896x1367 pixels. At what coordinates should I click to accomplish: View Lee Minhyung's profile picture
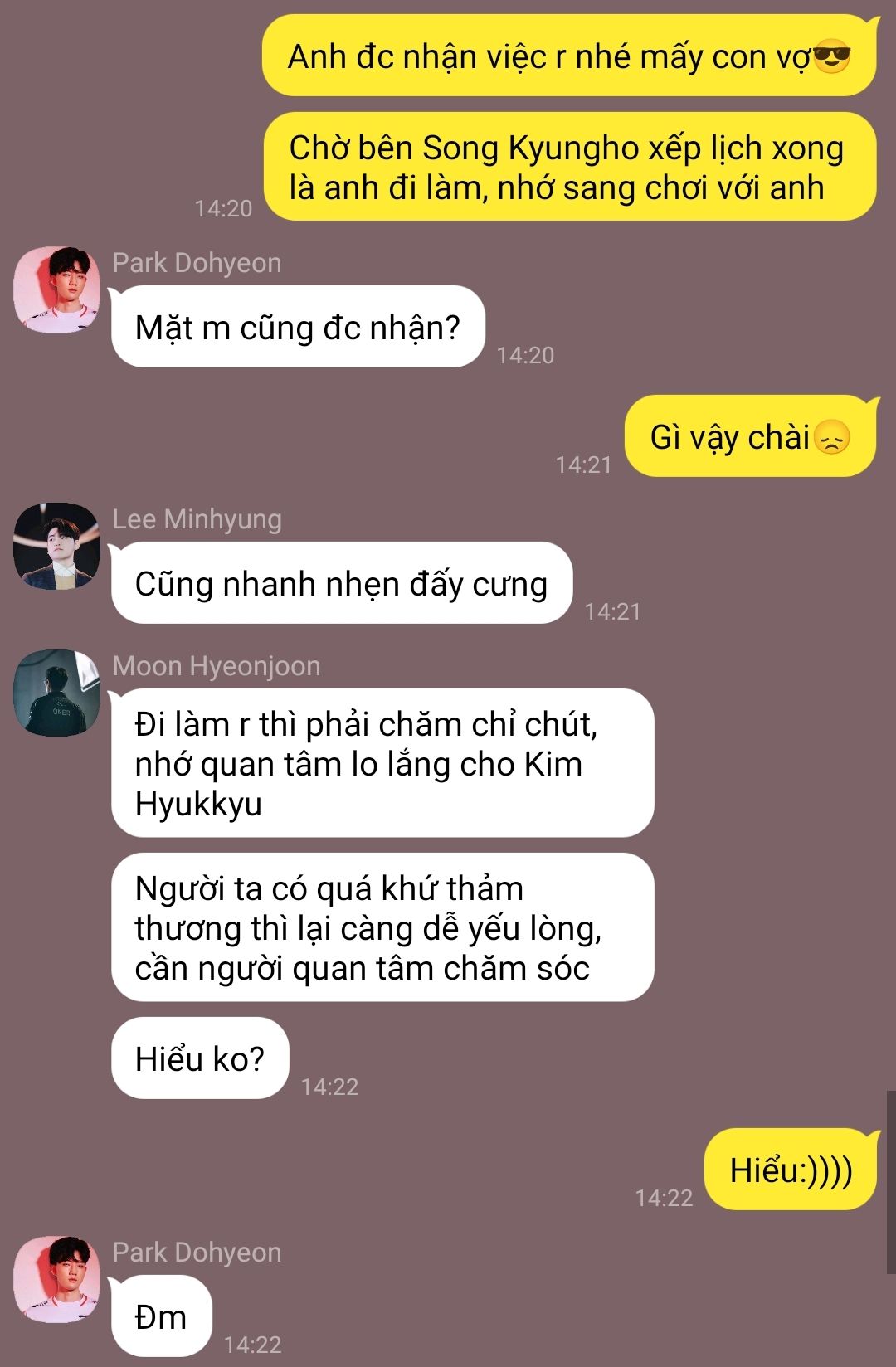(x=56, y=546)
